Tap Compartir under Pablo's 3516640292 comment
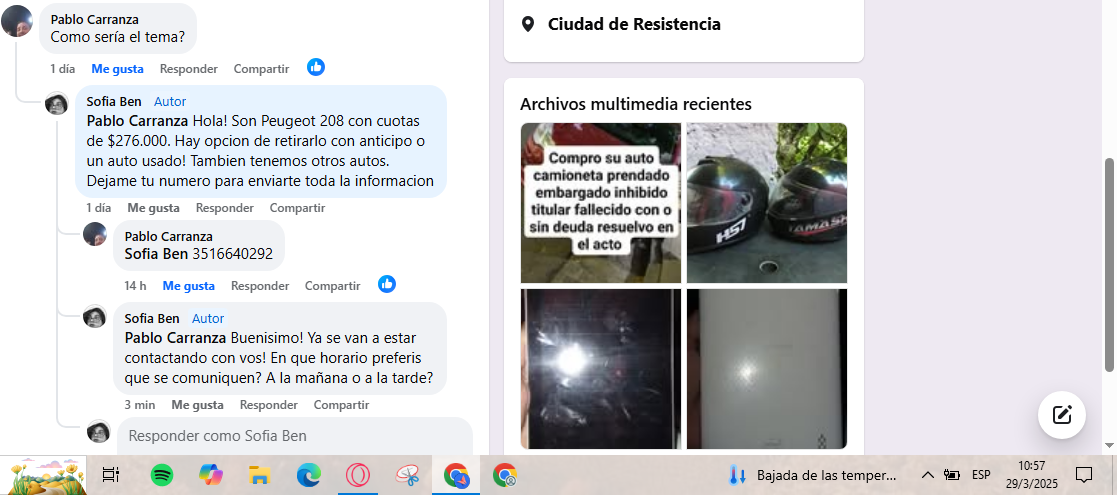Viewport: 1117px width, 495px height. tap(332, 286)
